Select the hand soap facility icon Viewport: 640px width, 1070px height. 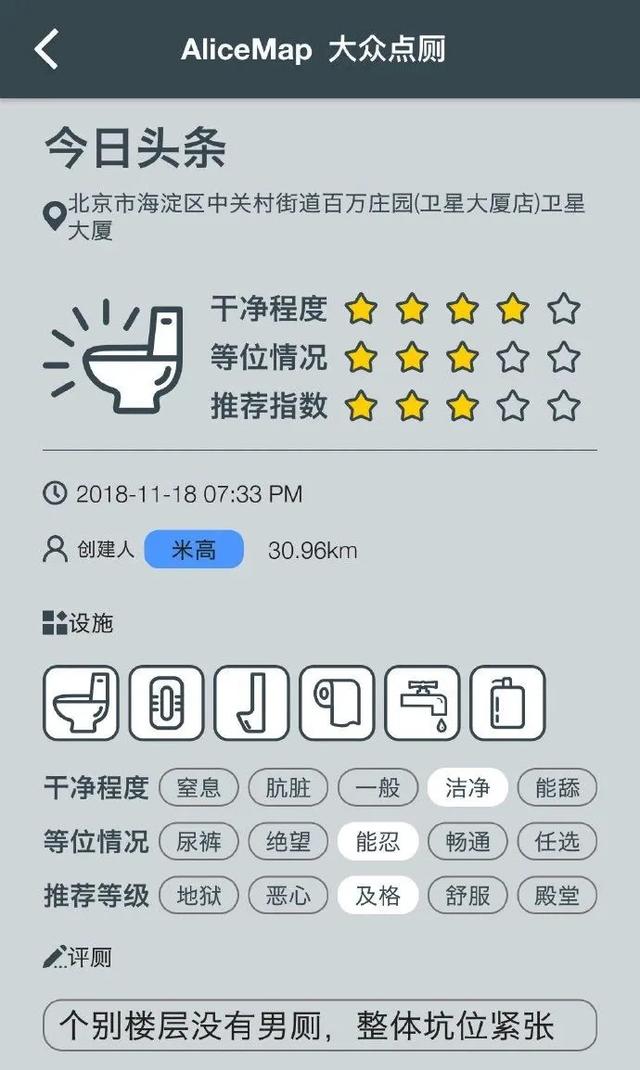(x=508, y=703)
